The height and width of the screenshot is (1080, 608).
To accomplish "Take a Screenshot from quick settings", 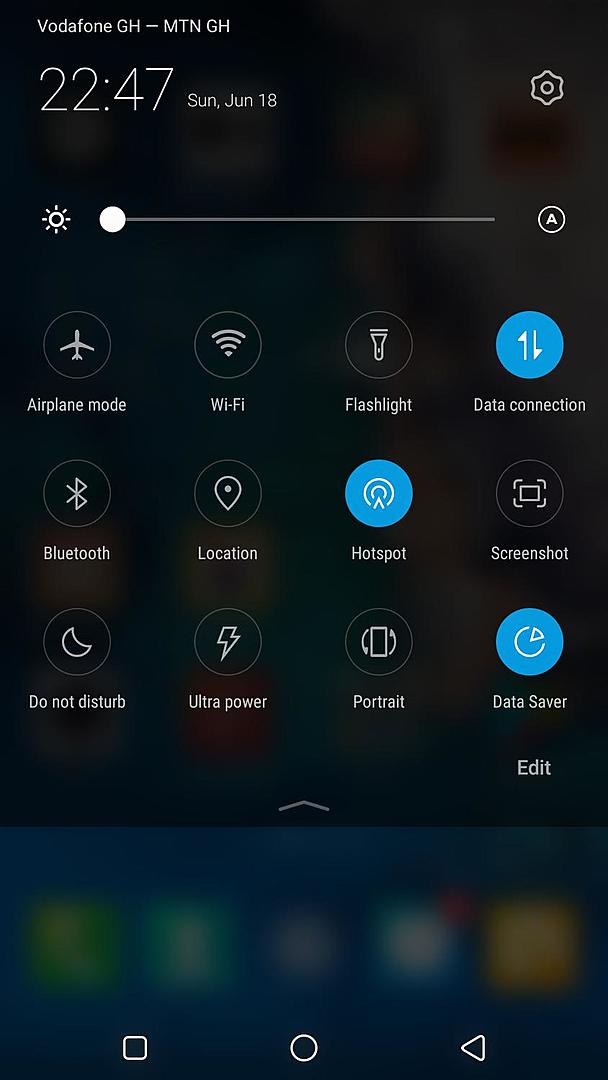I will pos(530,494).
